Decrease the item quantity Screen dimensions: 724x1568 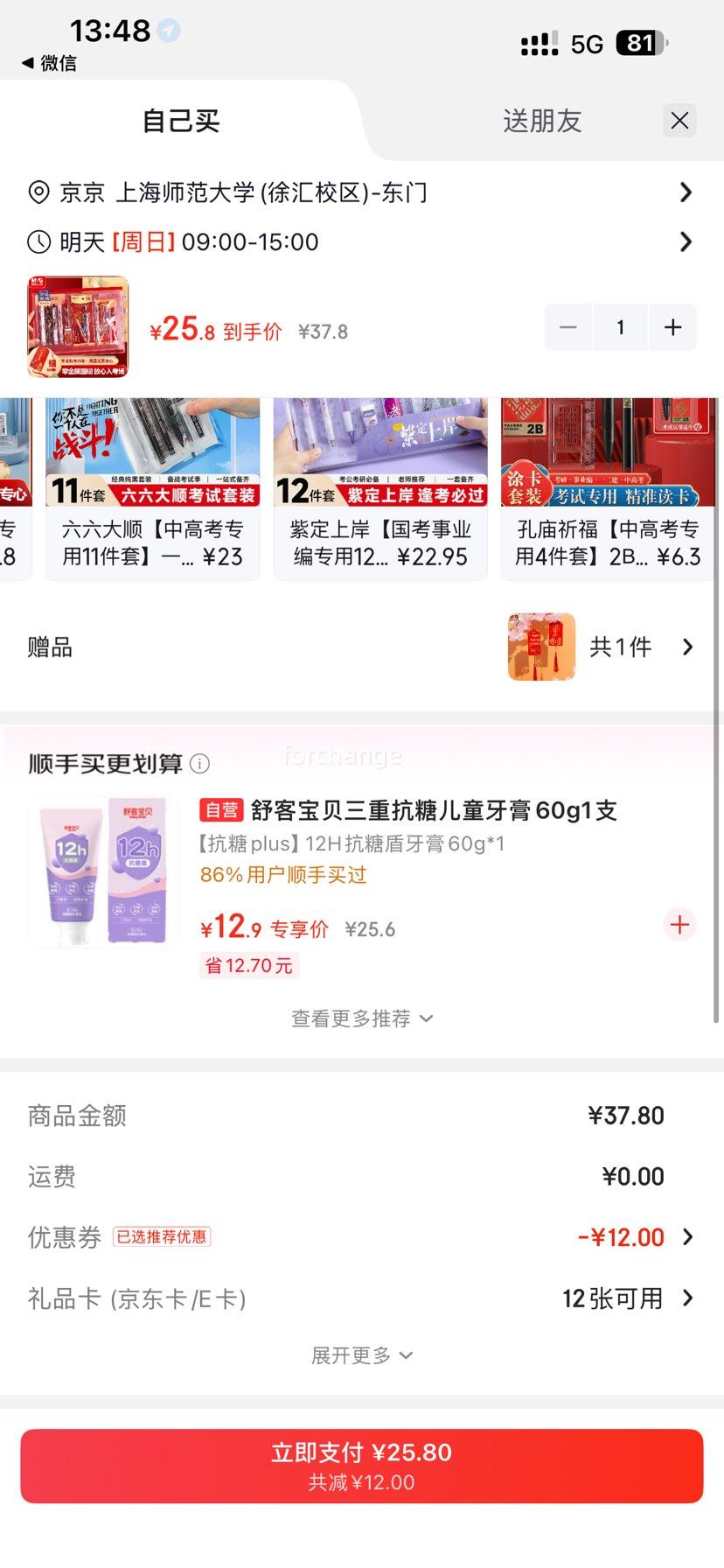(x=568, y=327)
